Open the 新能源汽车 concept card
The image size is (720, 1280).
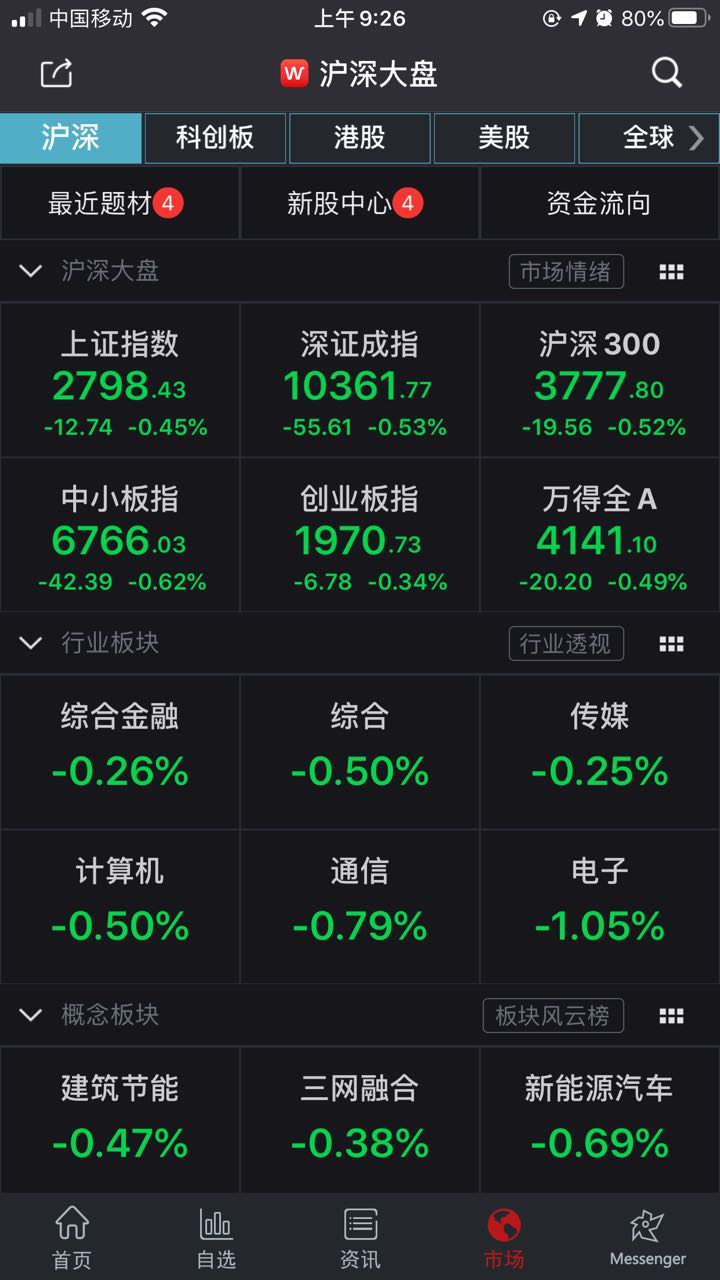coord(599,1120)
